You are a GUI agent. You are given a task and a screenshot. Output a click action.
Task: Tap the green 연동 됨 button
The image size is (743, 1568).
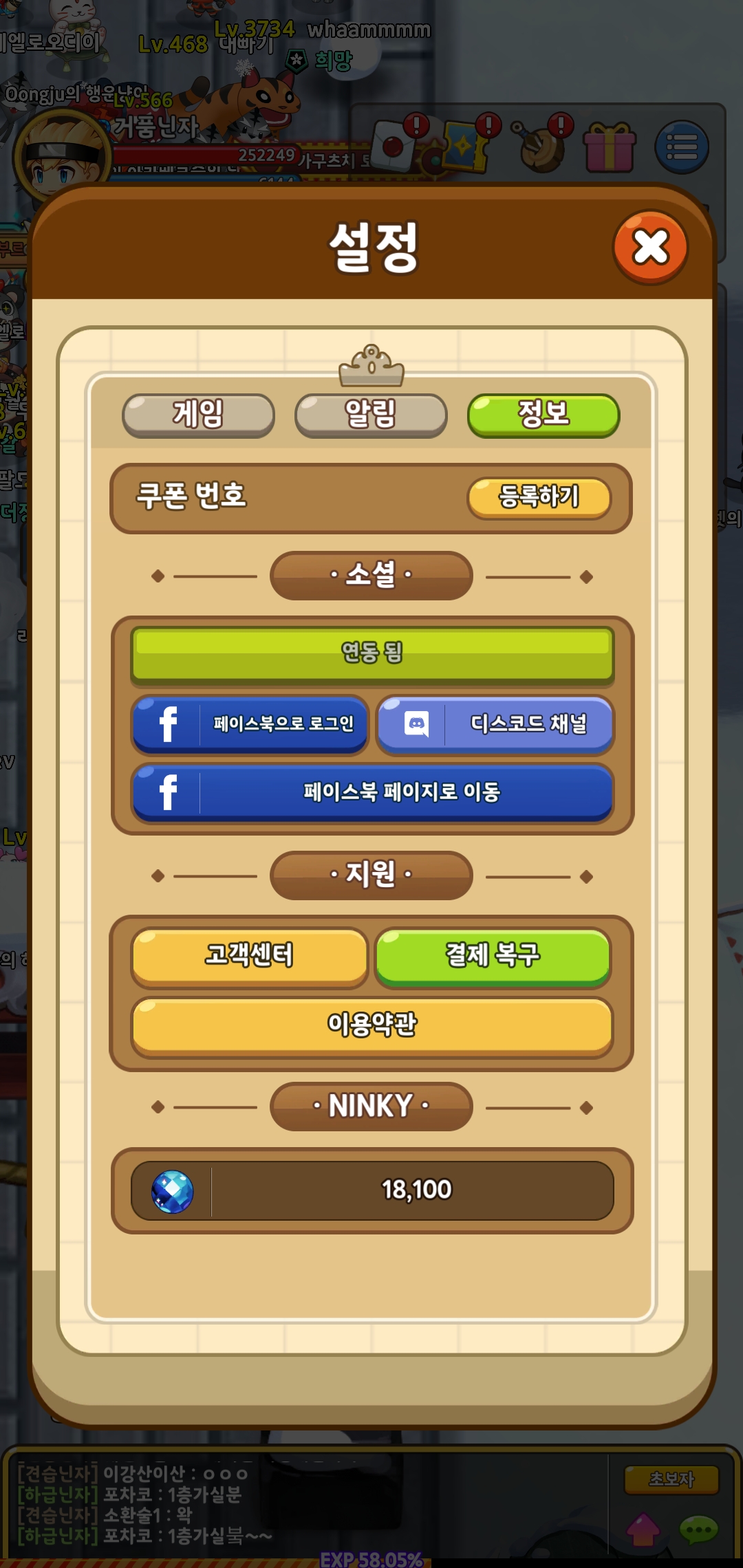pos(372,654)
